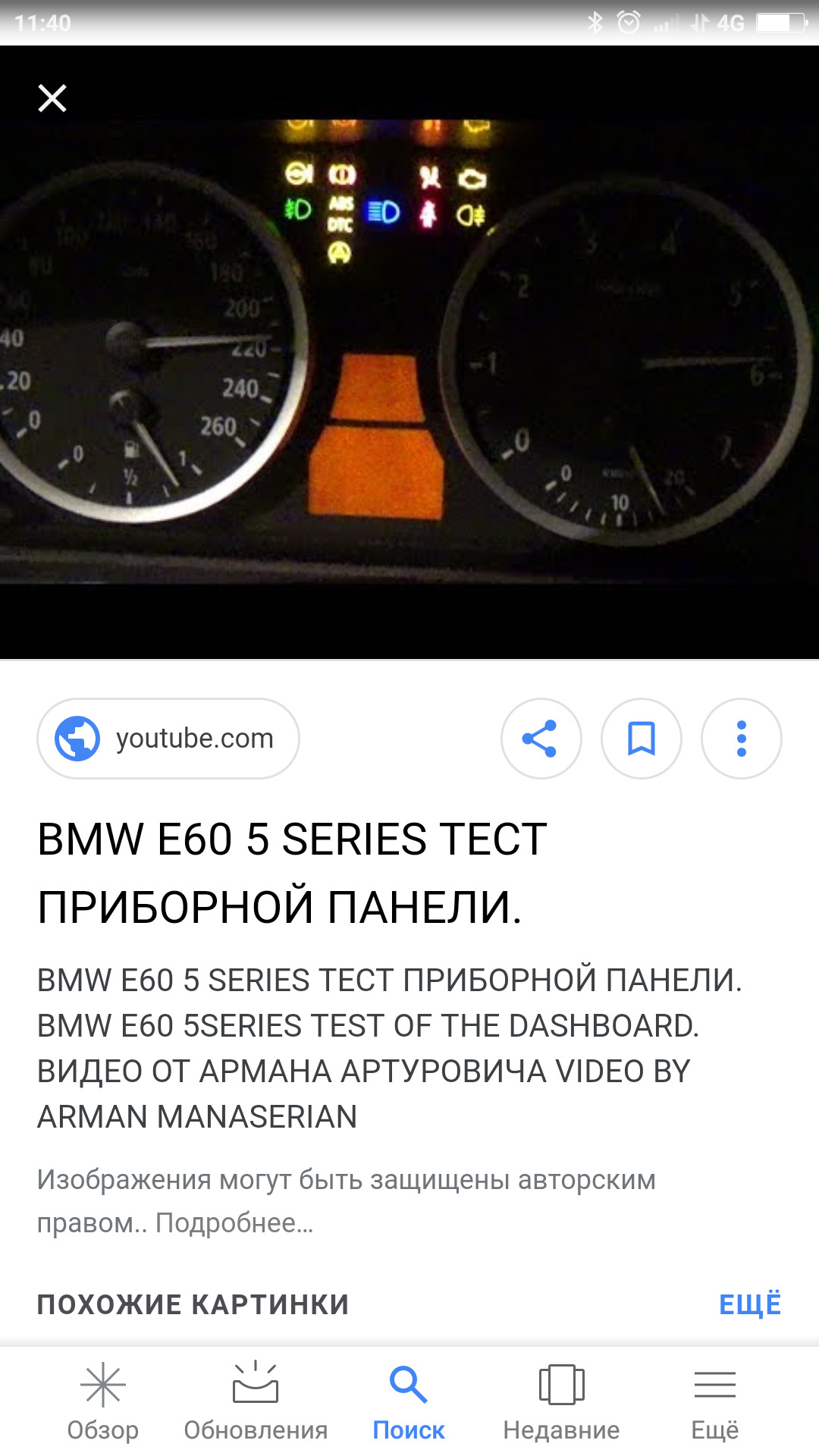Open the youtube.com source page
819x1456 pixels.
(168, 739)
